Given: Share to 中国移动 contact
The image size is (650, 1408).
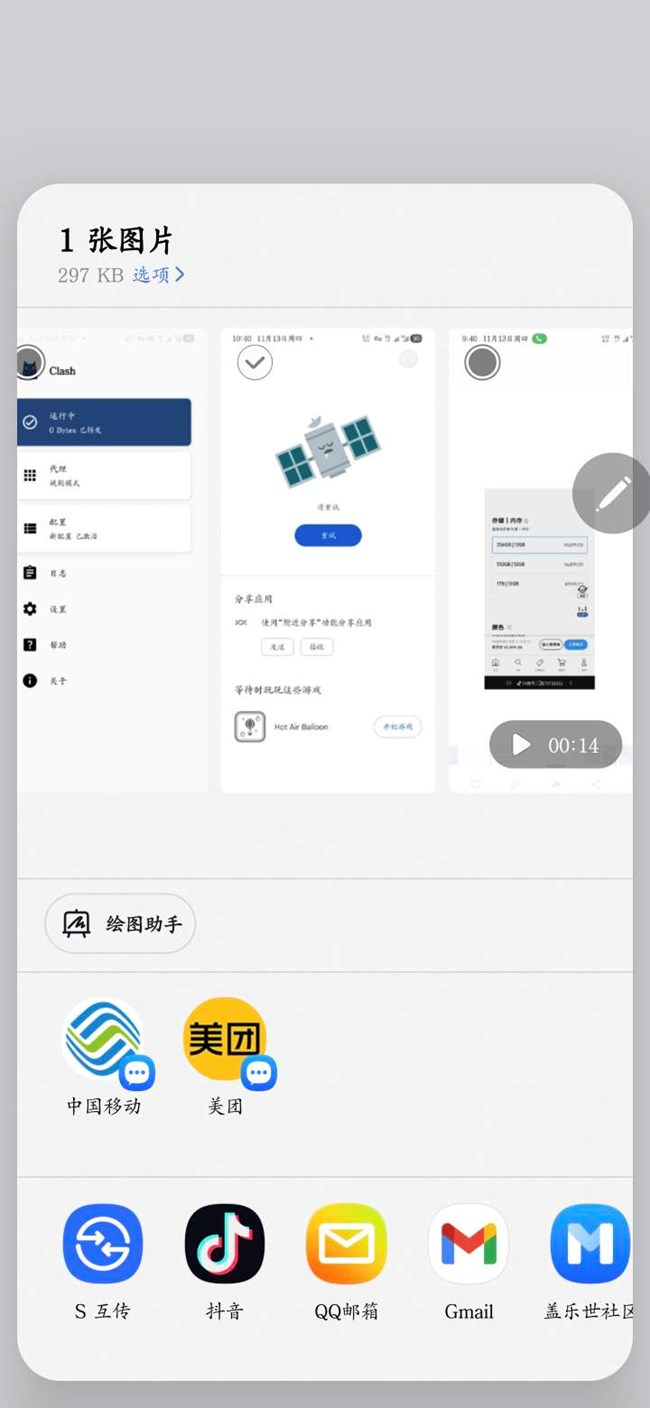Looking at the screenshot, I should (x=104, y=1041).
